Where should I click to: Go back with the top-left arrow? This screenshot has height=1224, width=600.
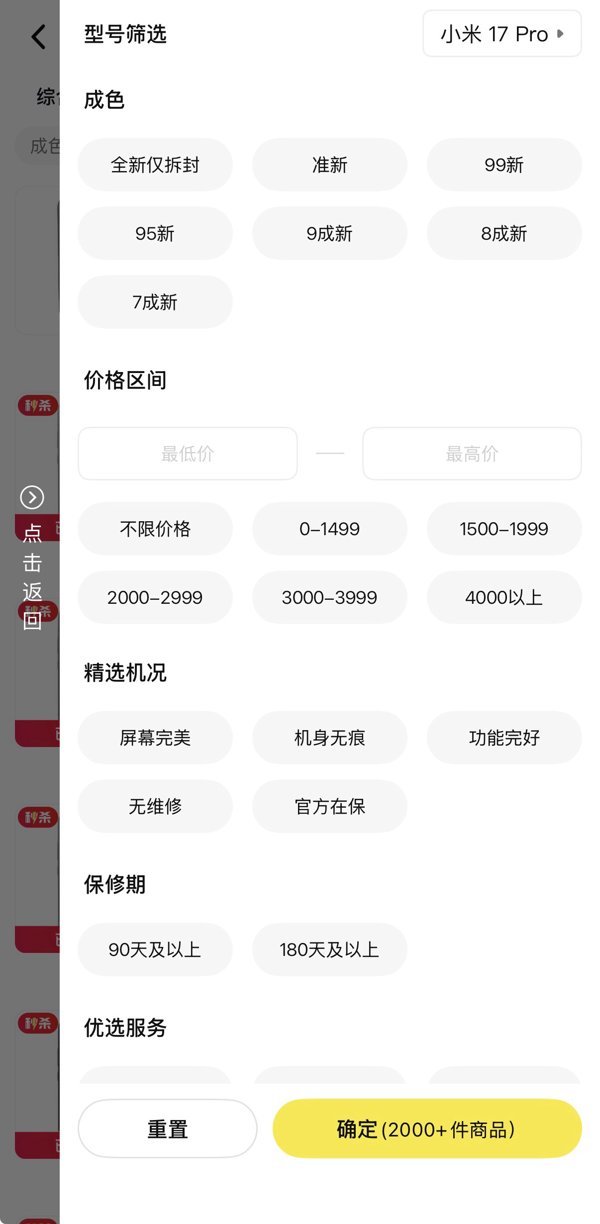click(38, 37)
